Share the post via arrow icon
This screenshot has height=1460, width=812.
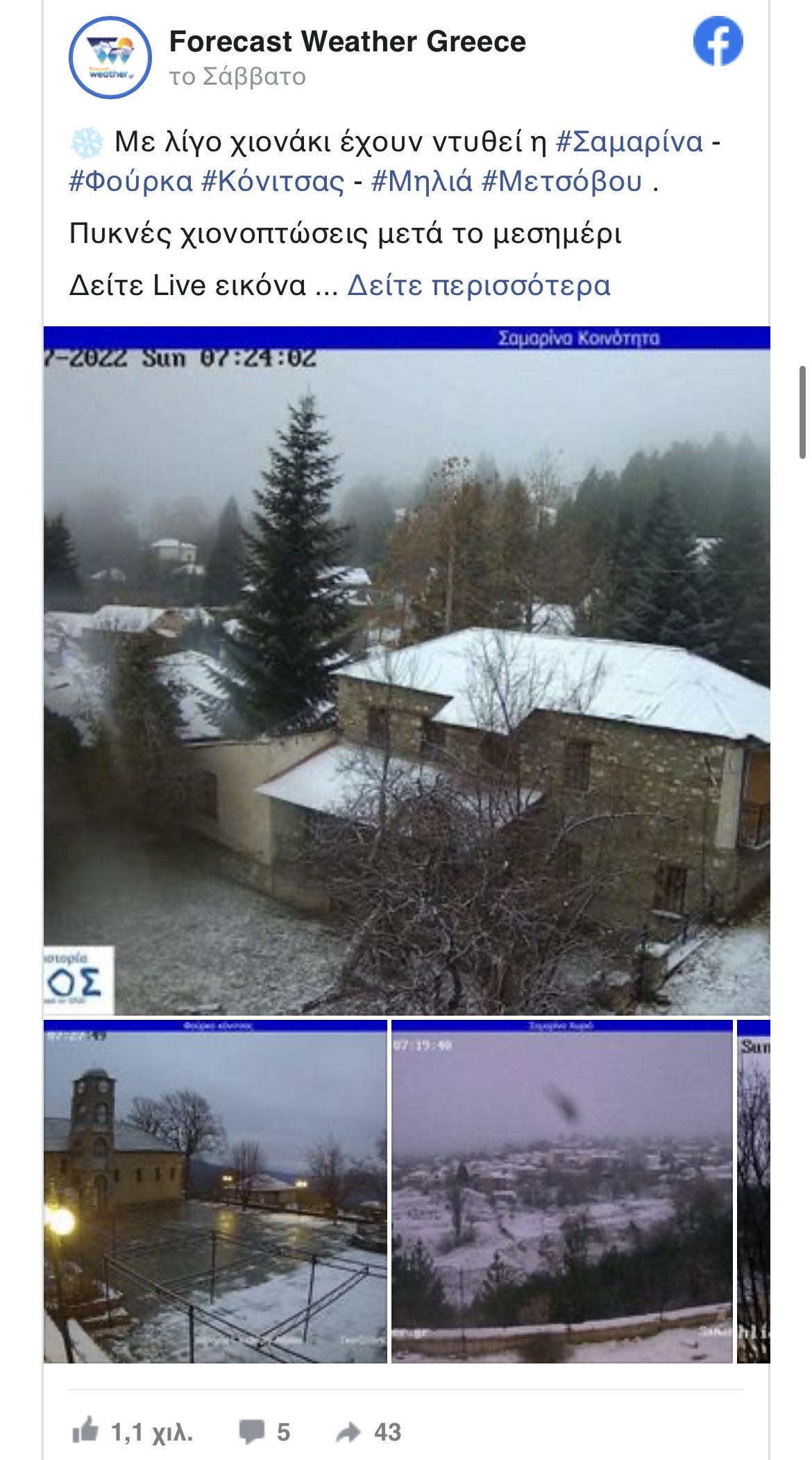pyautogui.click(x=348, y=1431)
